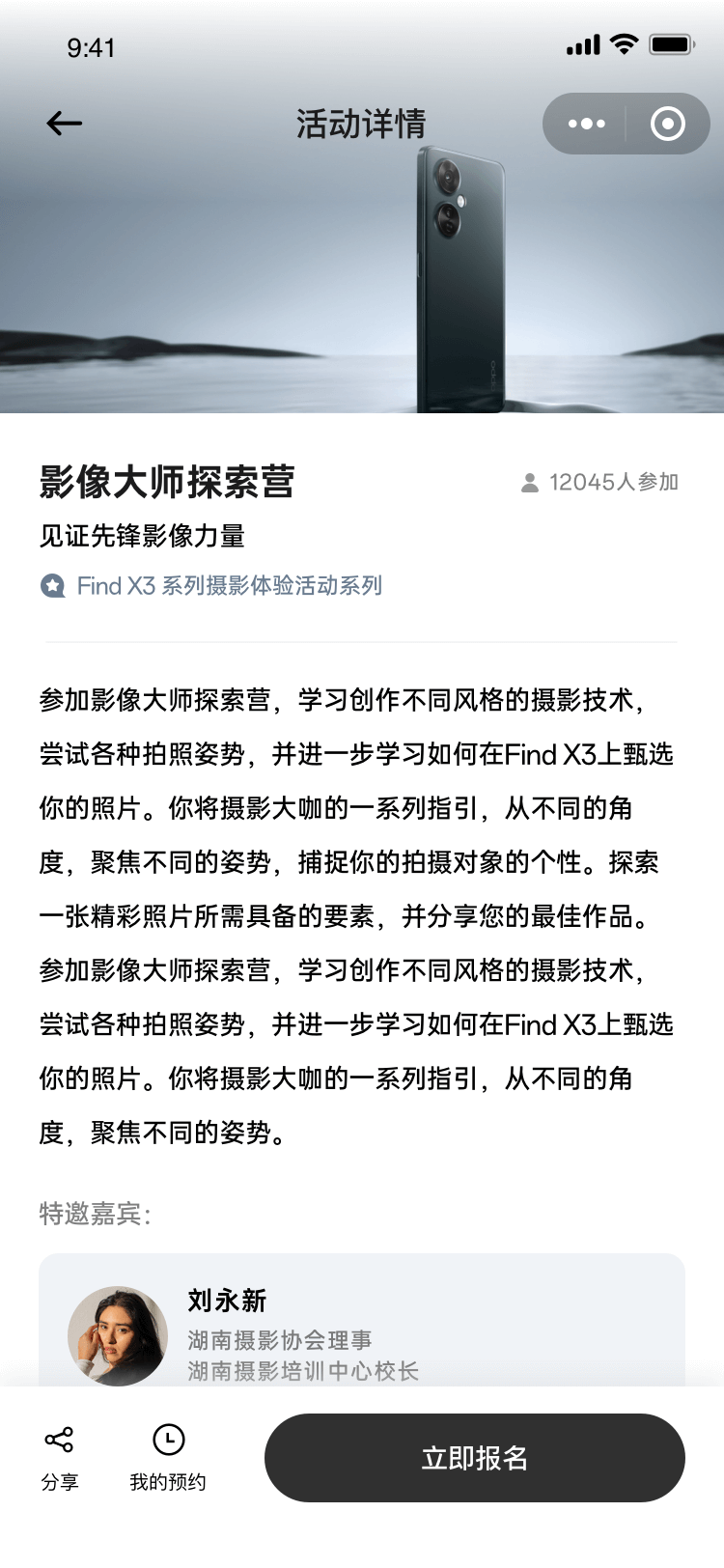Open Find X3 系列摄影体验活动系列 link
724x1568 pixels.
(x=229, y=586)
